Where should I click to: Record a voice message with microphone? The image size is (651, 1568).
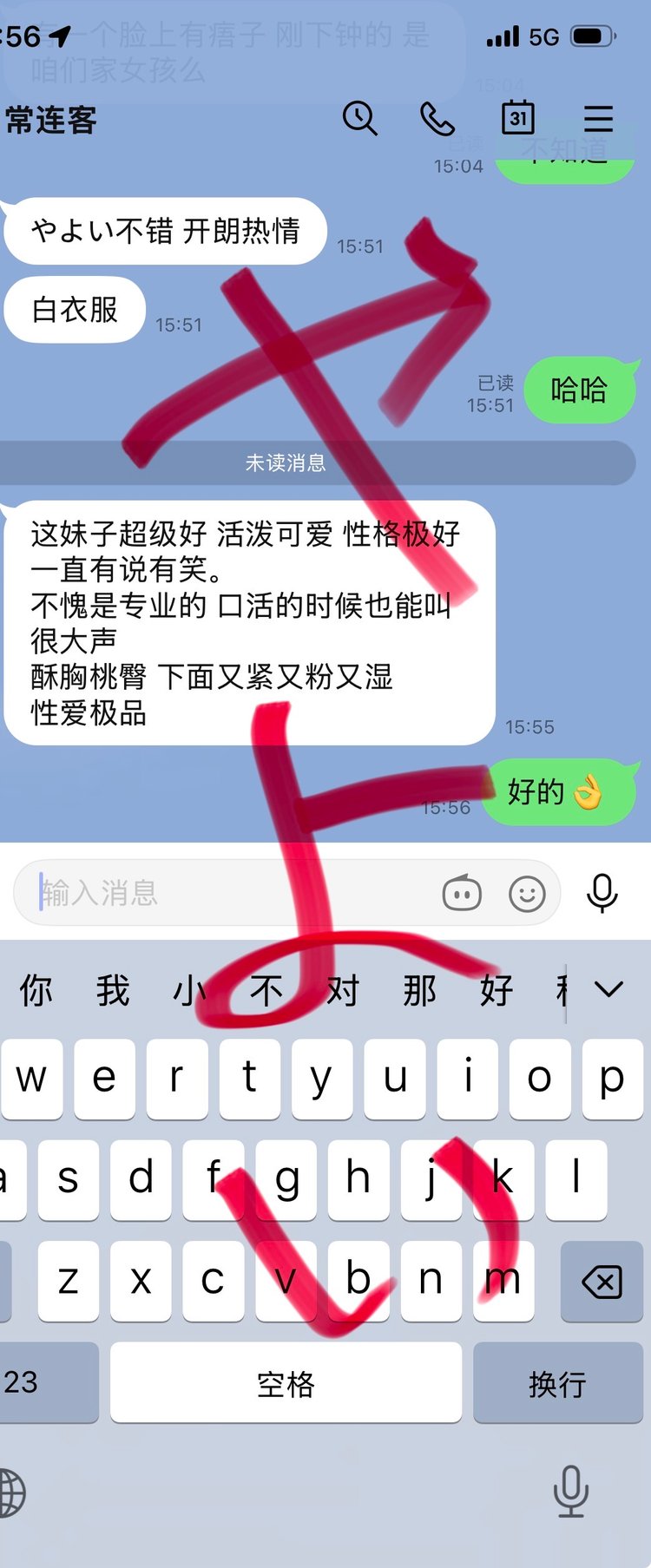click(602, 893)
